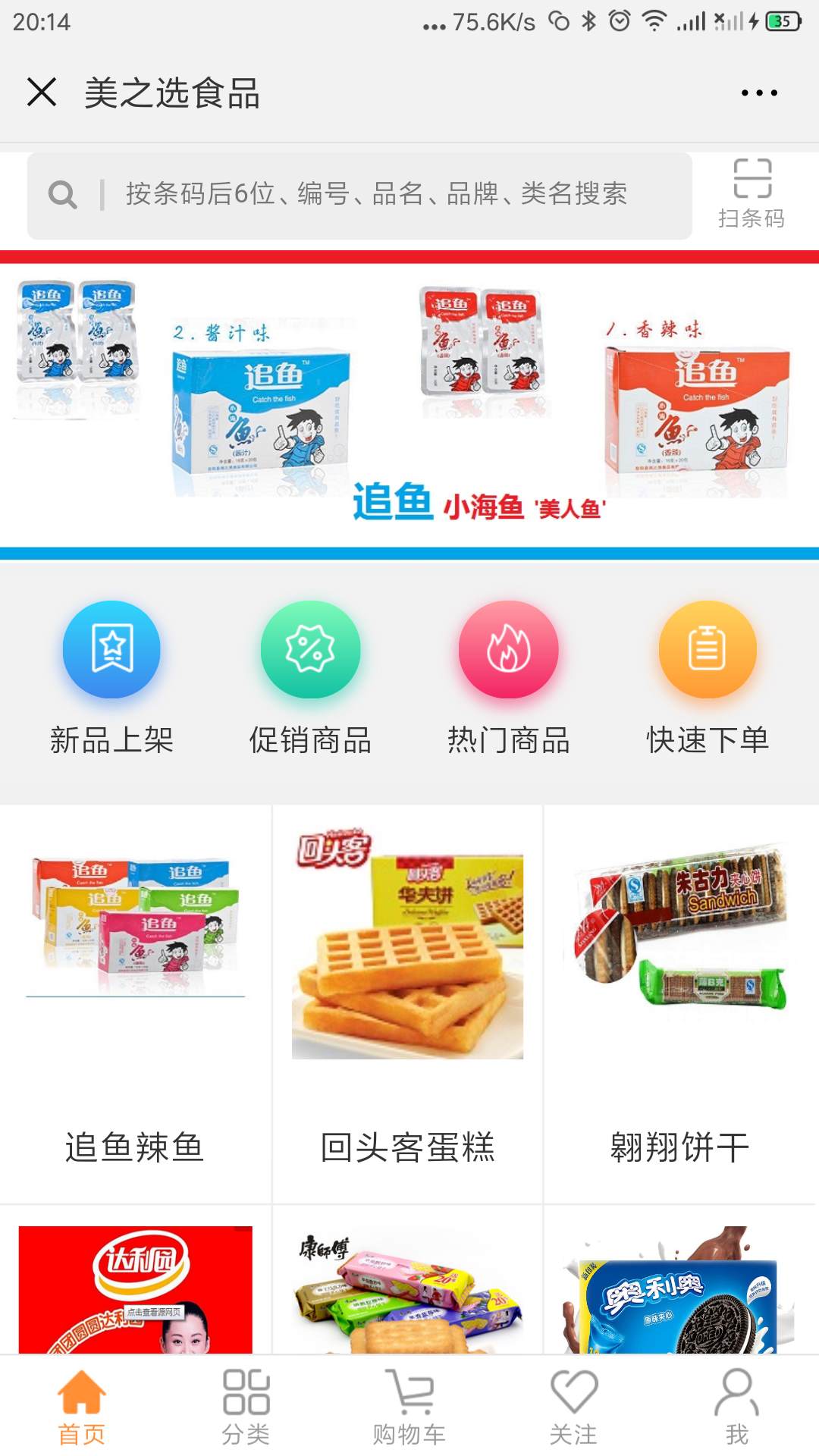The image size is (819, 1456).
Task: Open the 奥利奥 Oreo tile
Action: click(x=679, y=1289)
